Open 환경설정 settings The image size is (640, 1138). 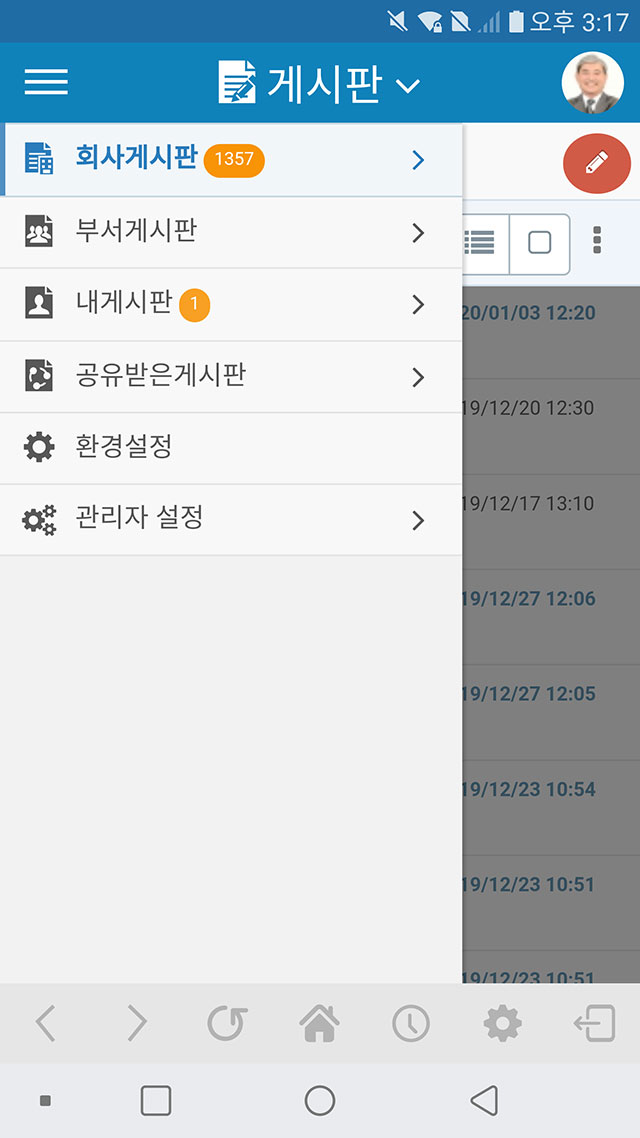tap(231, 448)
